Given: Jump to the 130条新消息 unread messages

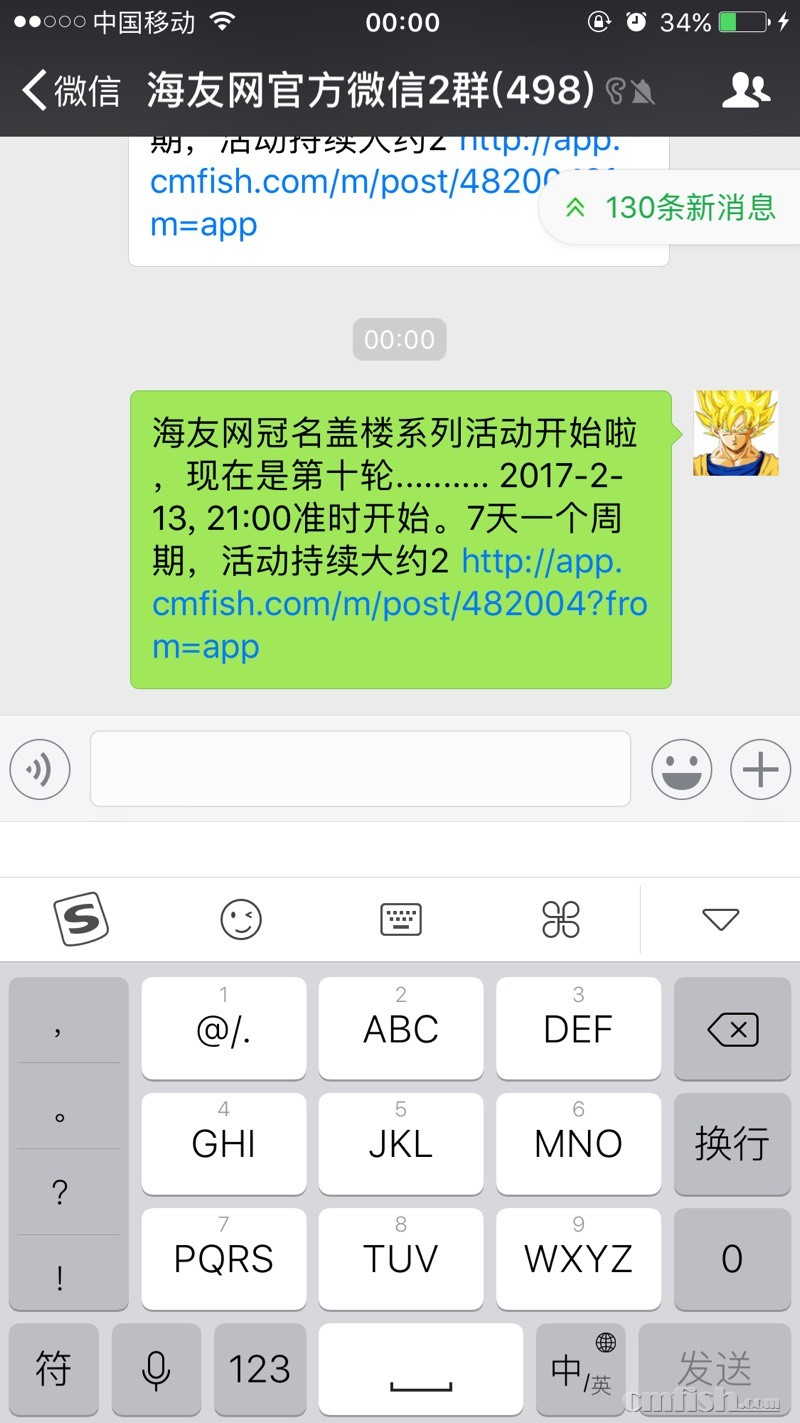Looking at the screenshot, I should [x=672, y=207].
